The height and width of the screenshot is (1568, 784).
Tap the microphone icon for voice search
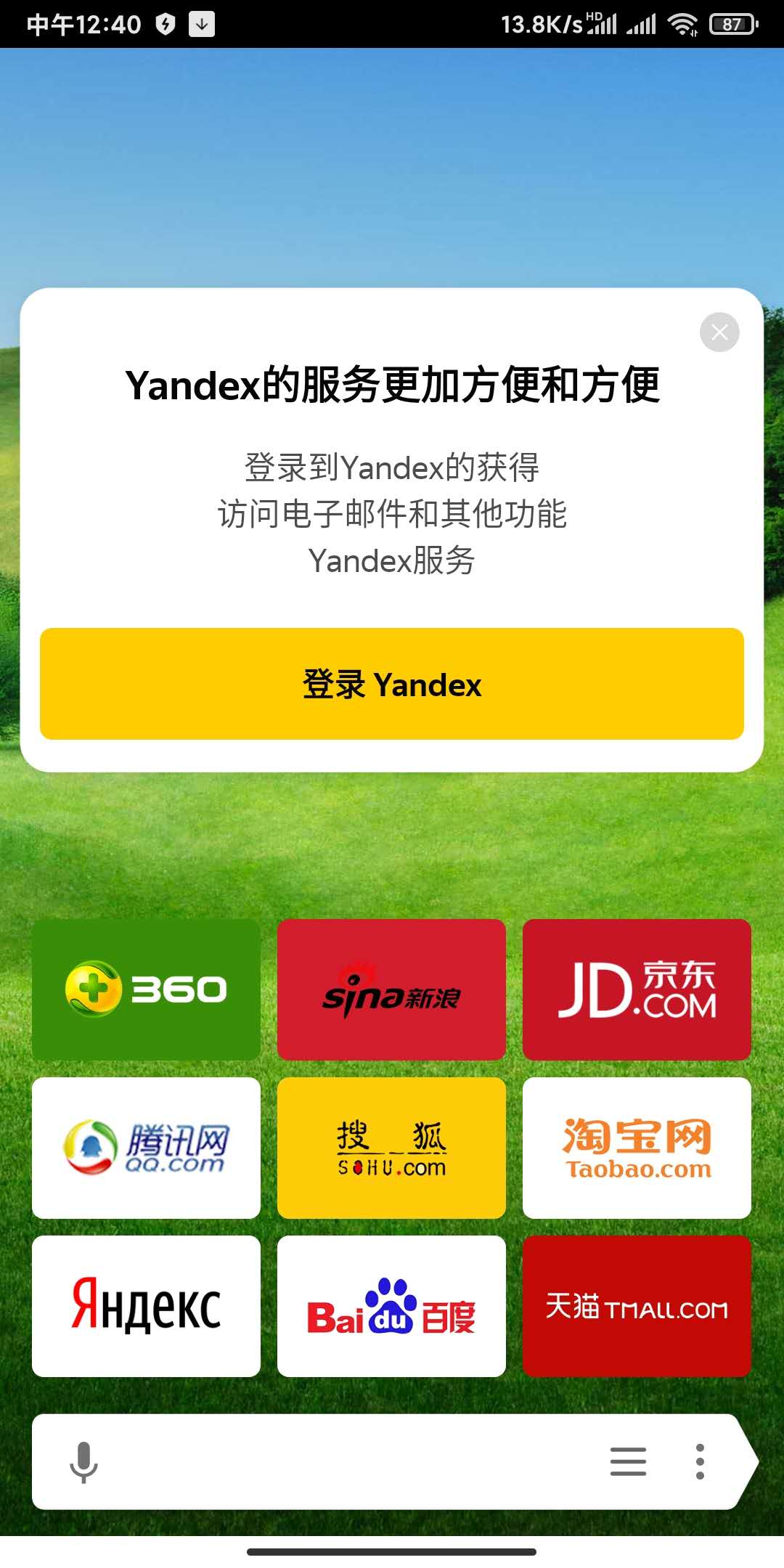pos(82,1462)
